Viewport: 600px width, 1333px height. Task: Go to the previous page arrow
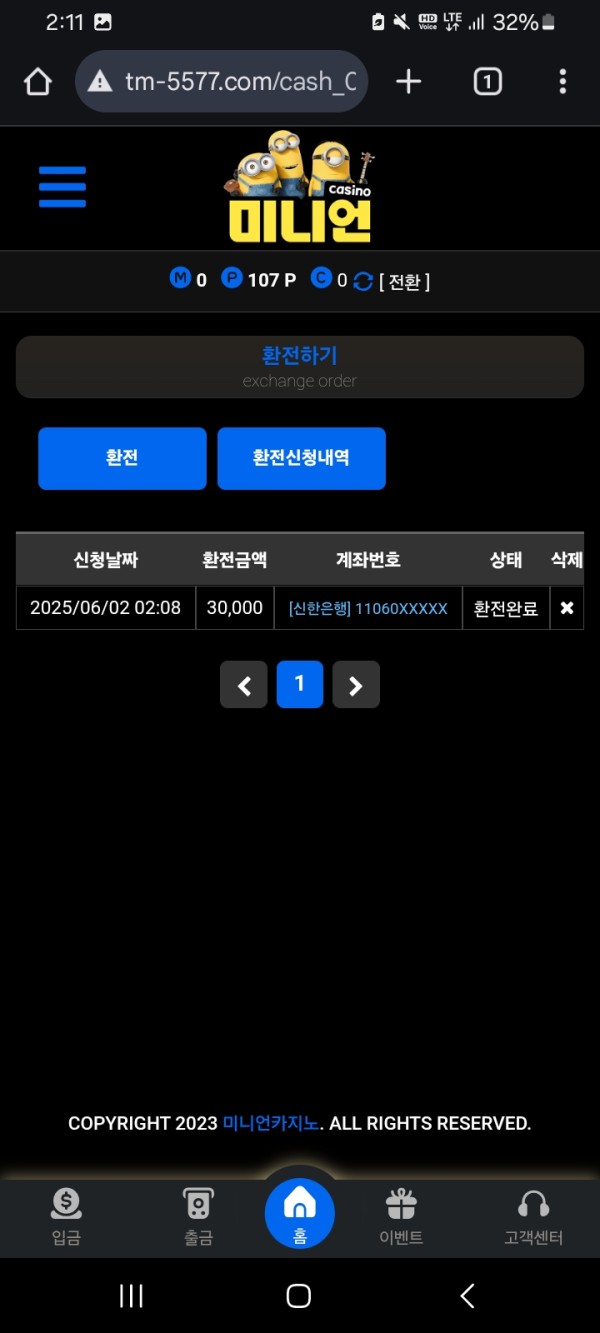click(243, 685)
